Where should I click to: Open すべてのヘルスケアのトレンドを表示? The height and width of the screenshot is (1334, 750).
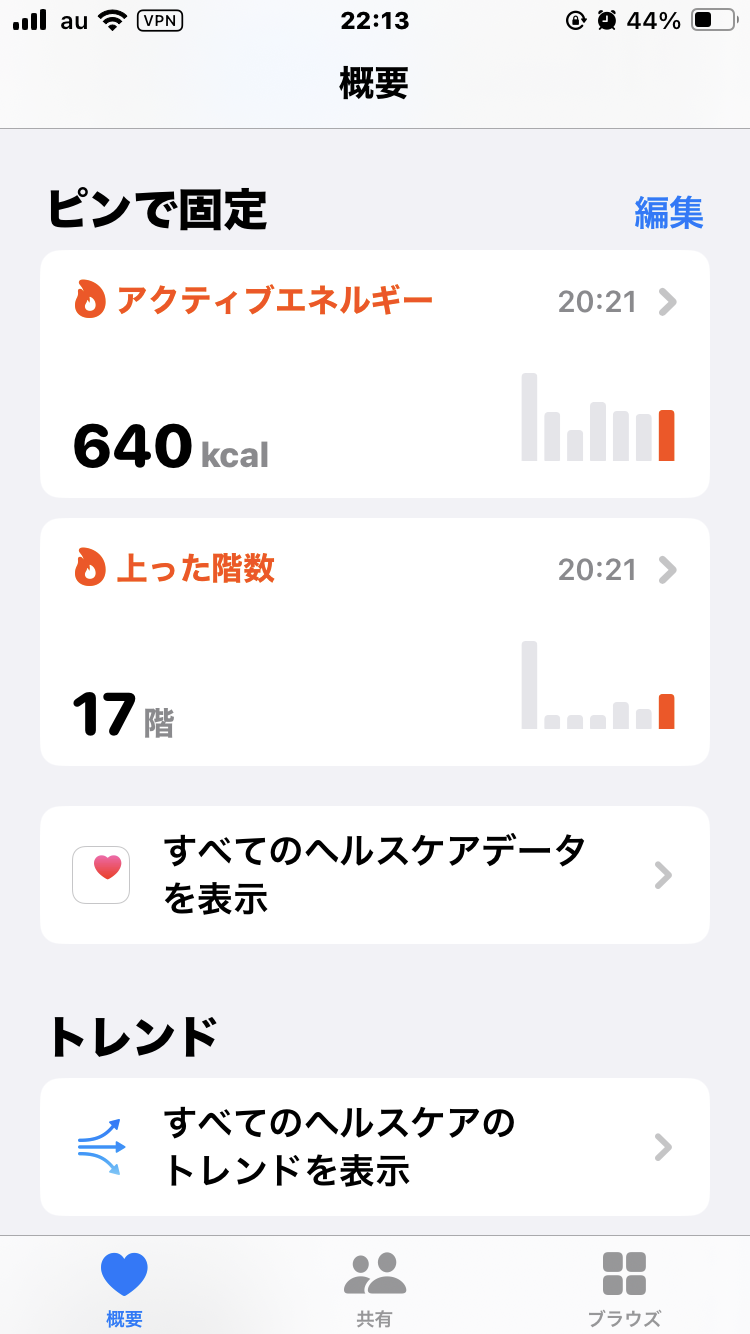[374, 1146]
